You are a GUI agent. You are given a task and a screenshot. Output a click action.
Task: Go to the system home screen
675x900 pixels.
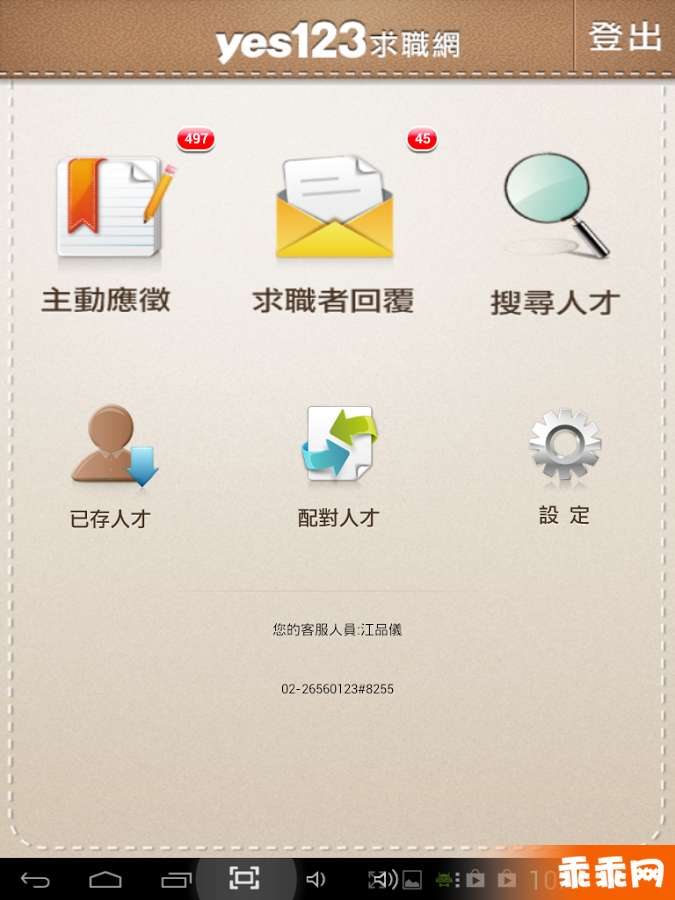(x=105, y=880)
